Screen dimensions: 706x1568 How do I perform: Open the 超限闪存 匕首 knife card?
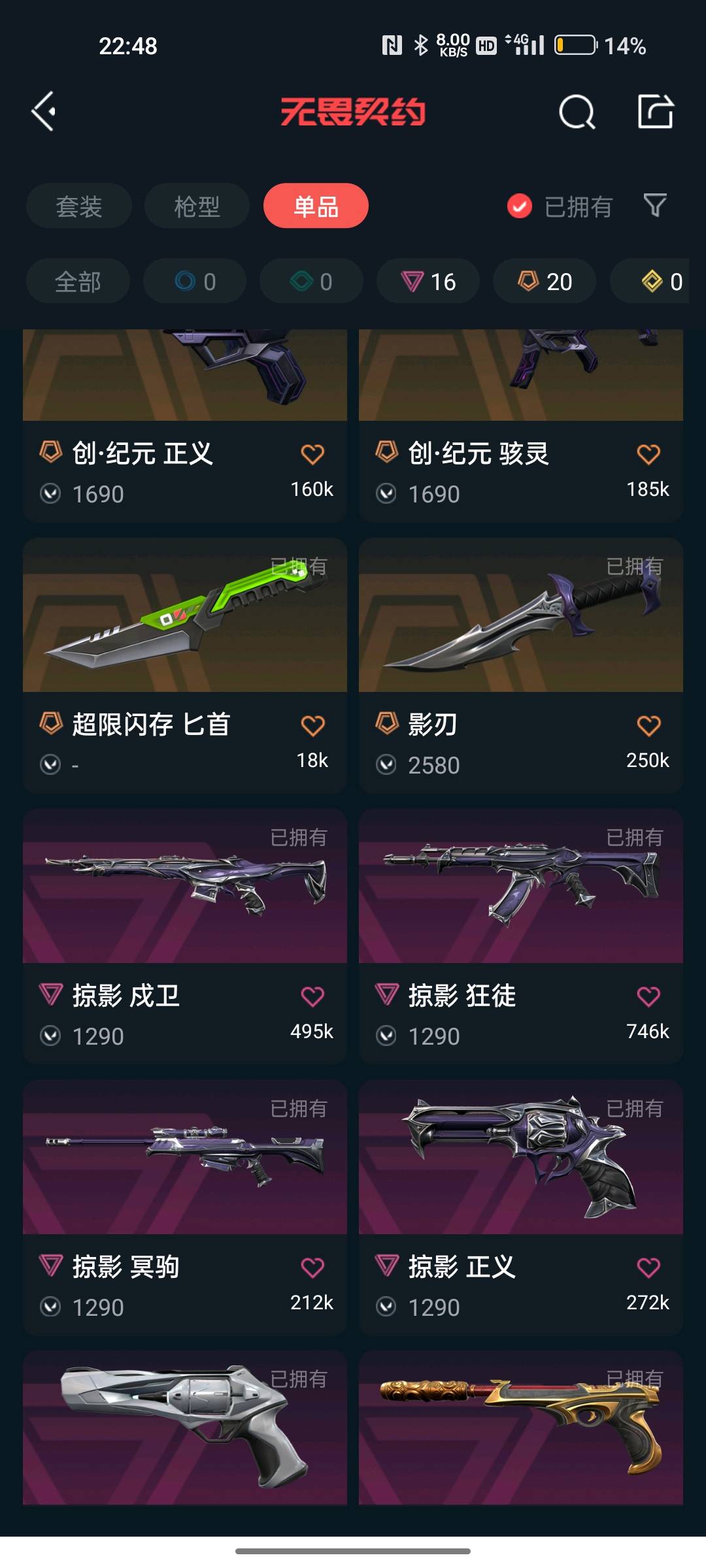pyautogui.click(x=185, y=665)
